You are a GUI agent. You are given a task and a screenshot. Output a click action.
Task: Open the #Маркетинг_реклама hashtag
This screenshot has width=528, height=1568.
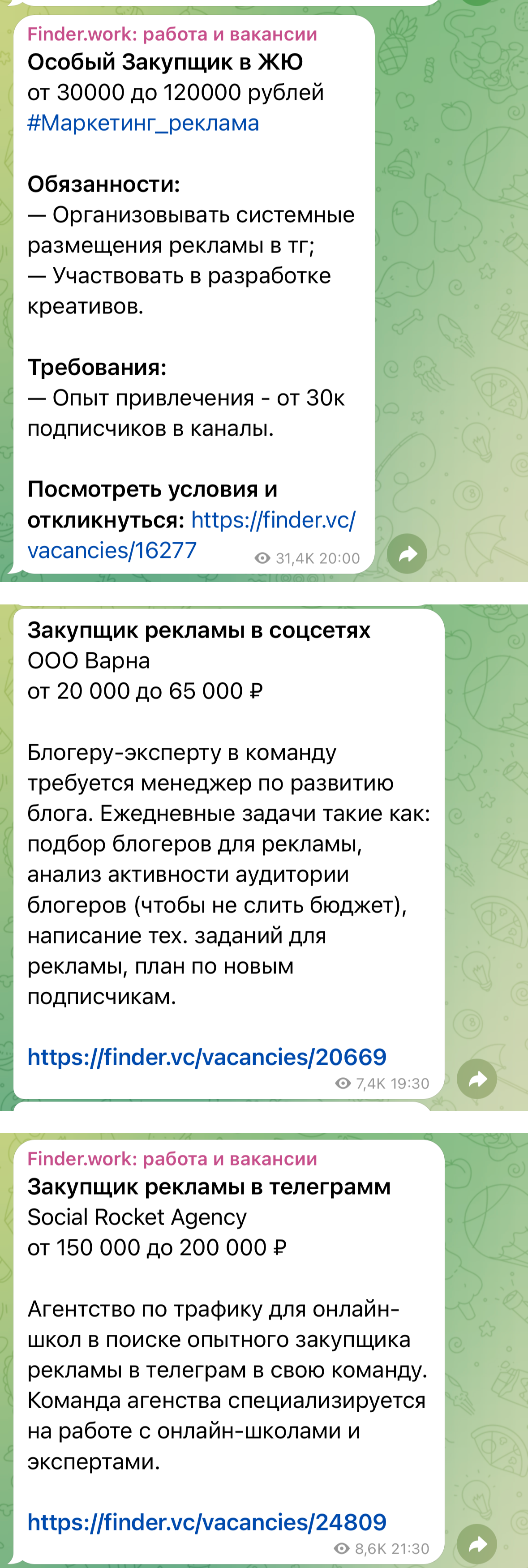point(143,124)
